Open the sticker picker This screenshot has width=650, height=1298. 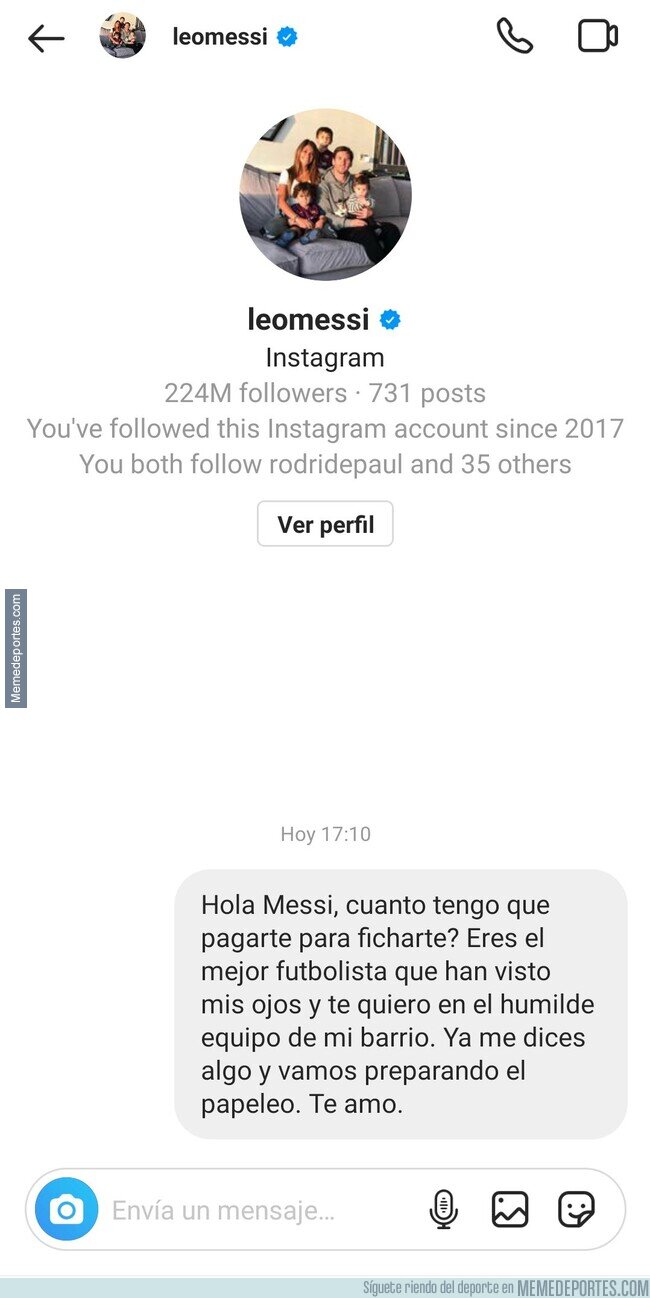[577, 1210]
